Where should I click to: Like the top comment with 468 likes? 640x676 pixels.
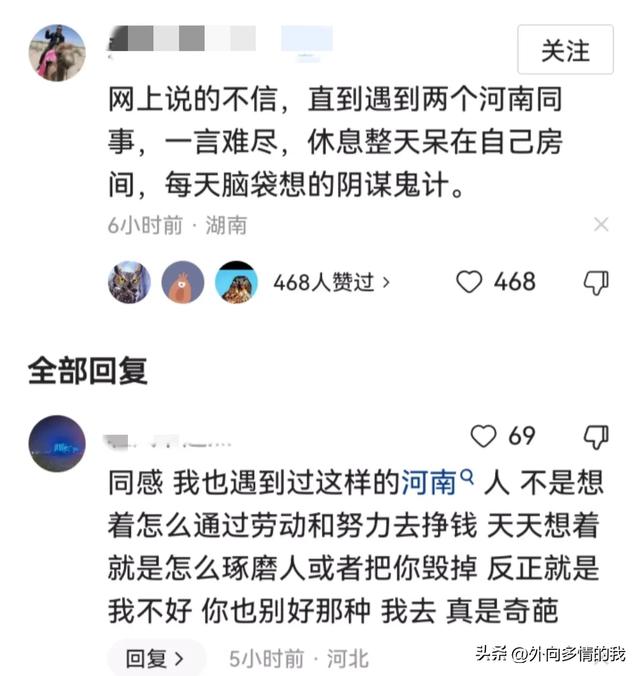pyautogui.click(x=470, y=282)
